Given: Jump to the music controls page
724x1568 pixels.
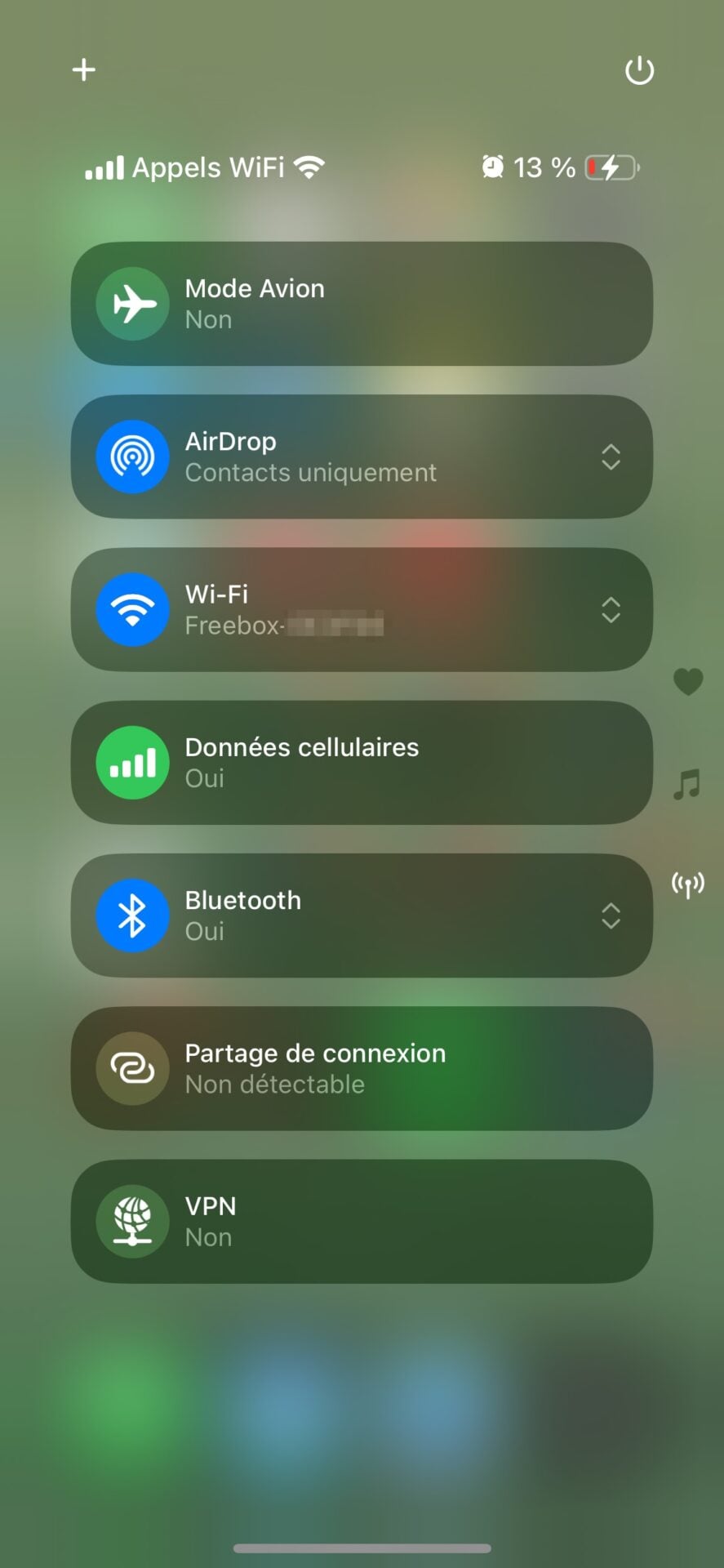Looking at the screenshot, I should (687, 784).
